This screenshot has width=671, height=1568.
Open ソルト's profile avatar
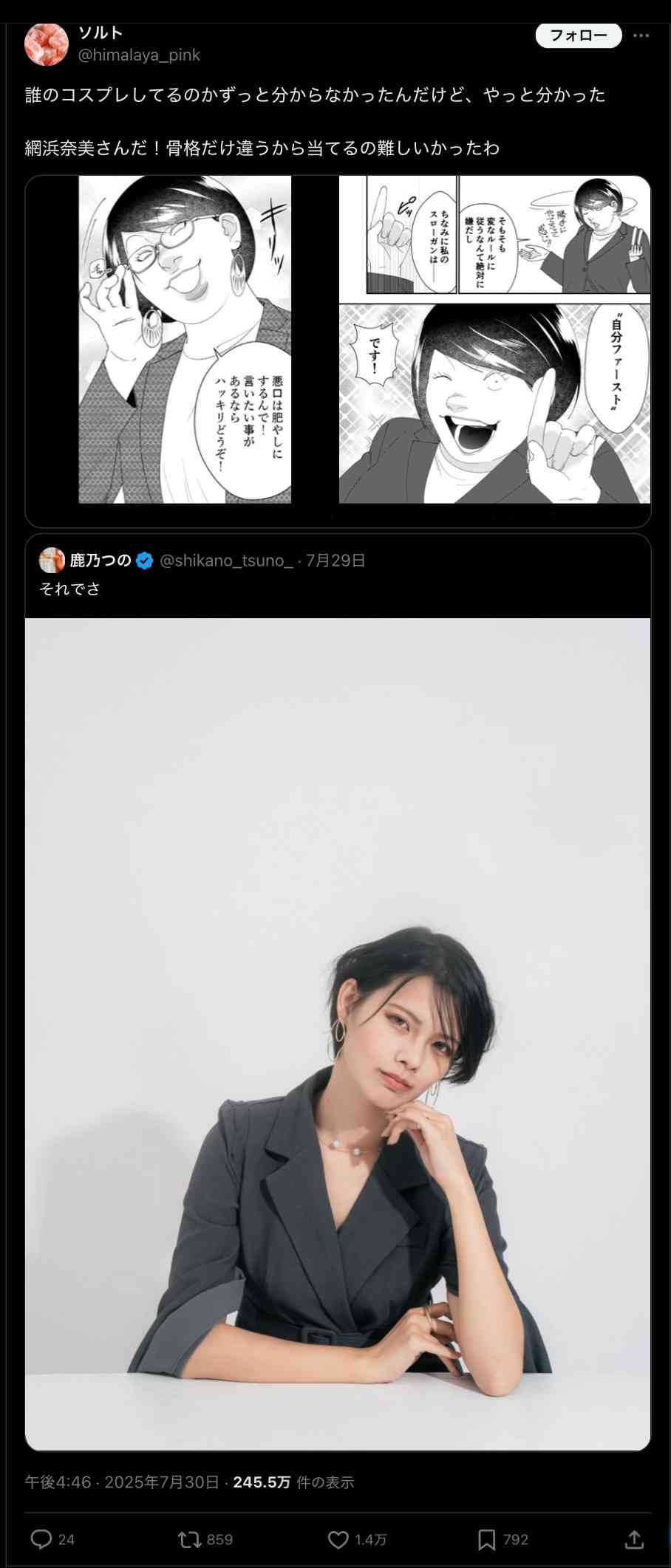point(46,44)
